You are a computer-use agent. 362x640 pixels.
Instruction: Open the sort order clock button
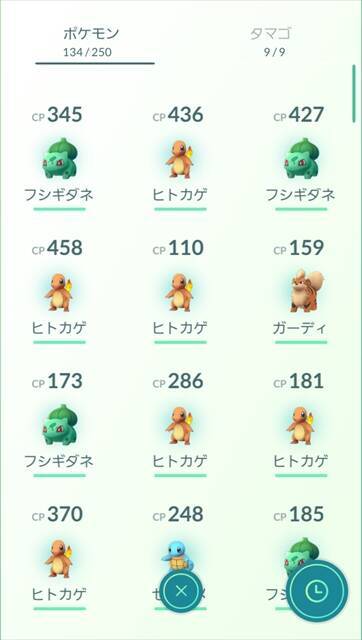click(317, 591)
